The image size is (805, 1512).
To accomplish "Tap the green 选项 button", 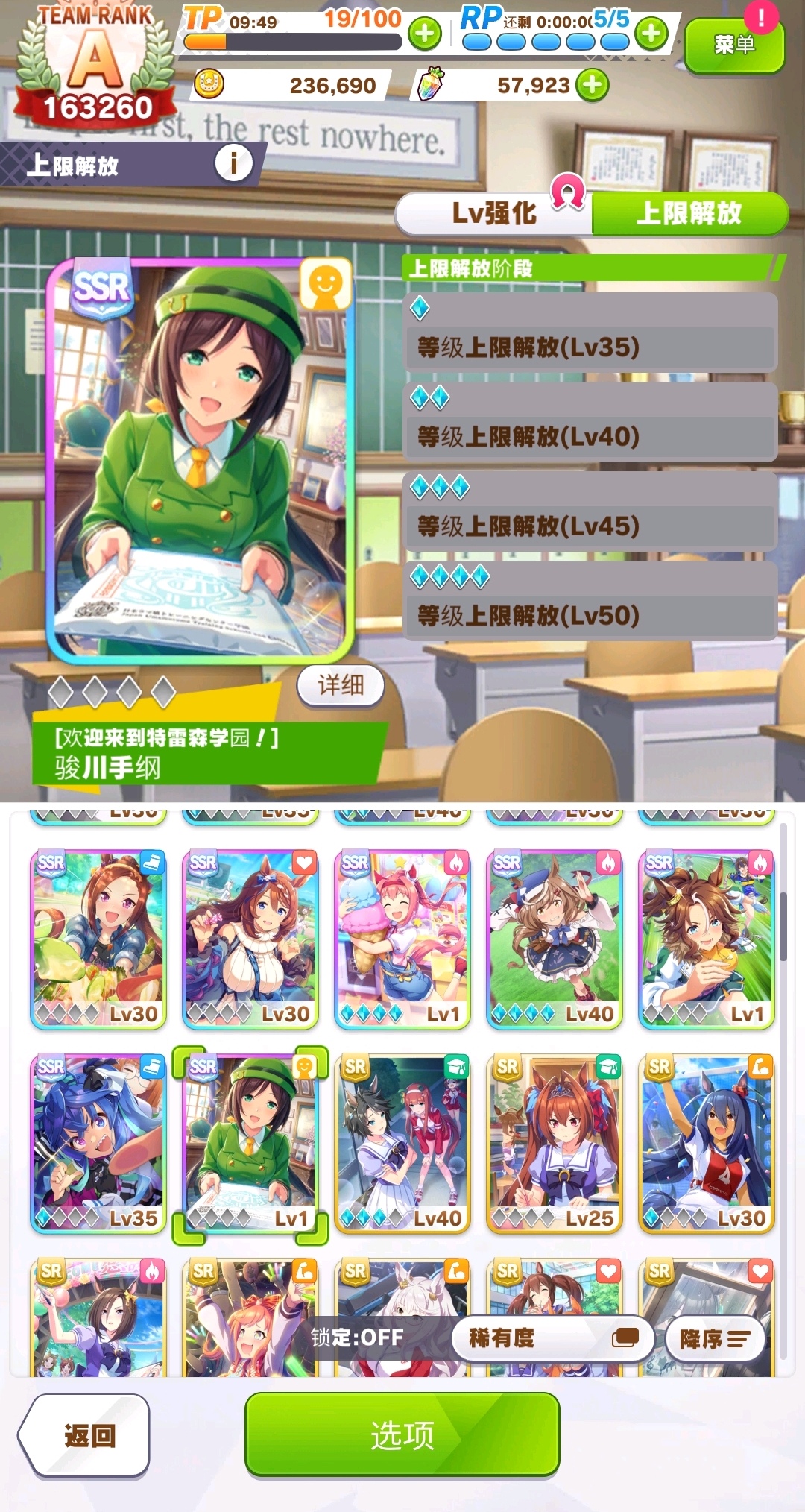I will tap(402, 1434).
